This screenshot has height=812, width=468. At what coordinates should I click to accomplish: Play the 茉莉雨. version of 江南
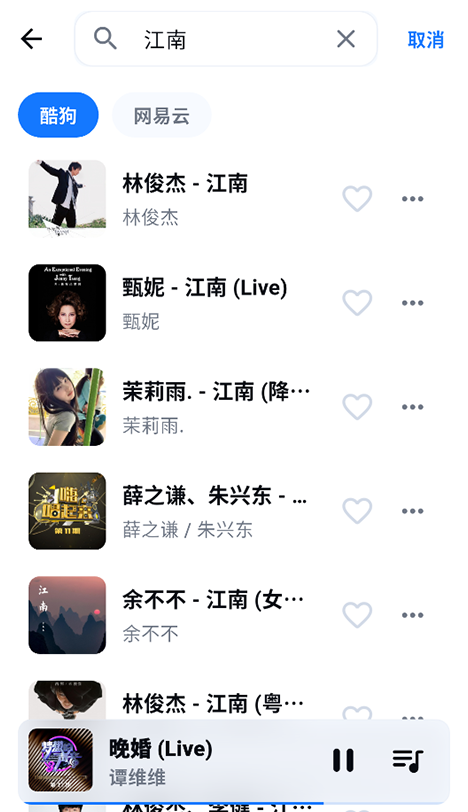tap(178, 407)
